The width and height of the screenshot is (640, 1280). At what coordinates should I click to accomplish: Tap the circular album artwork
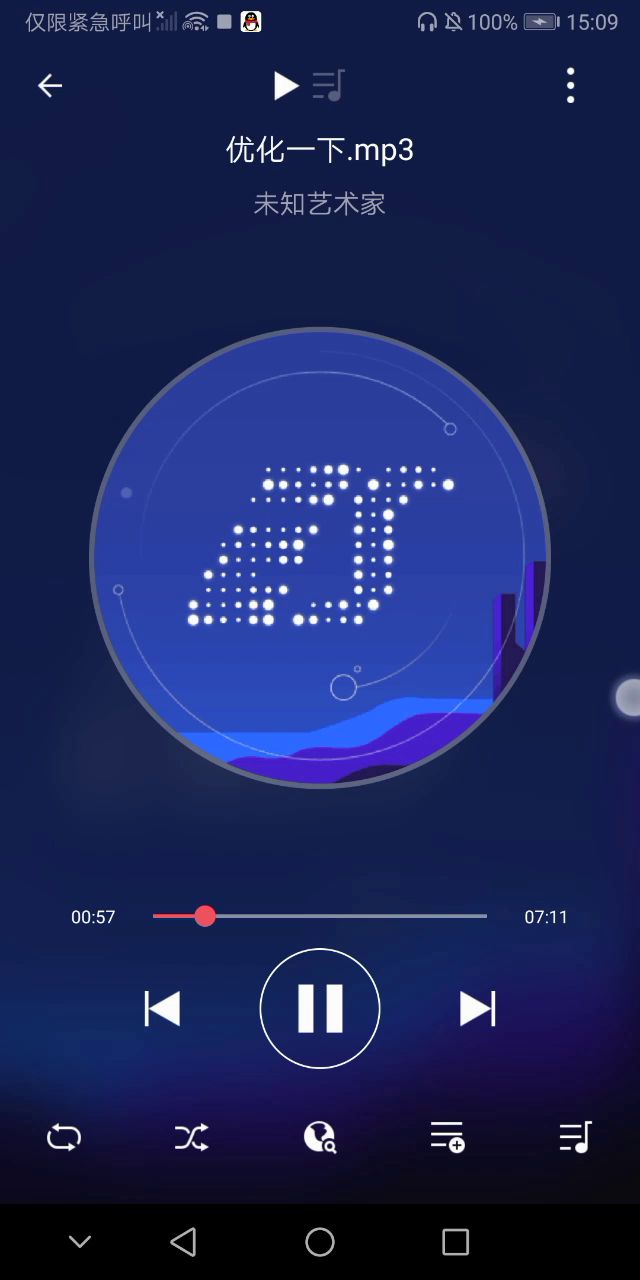click(x=320, y=557)
